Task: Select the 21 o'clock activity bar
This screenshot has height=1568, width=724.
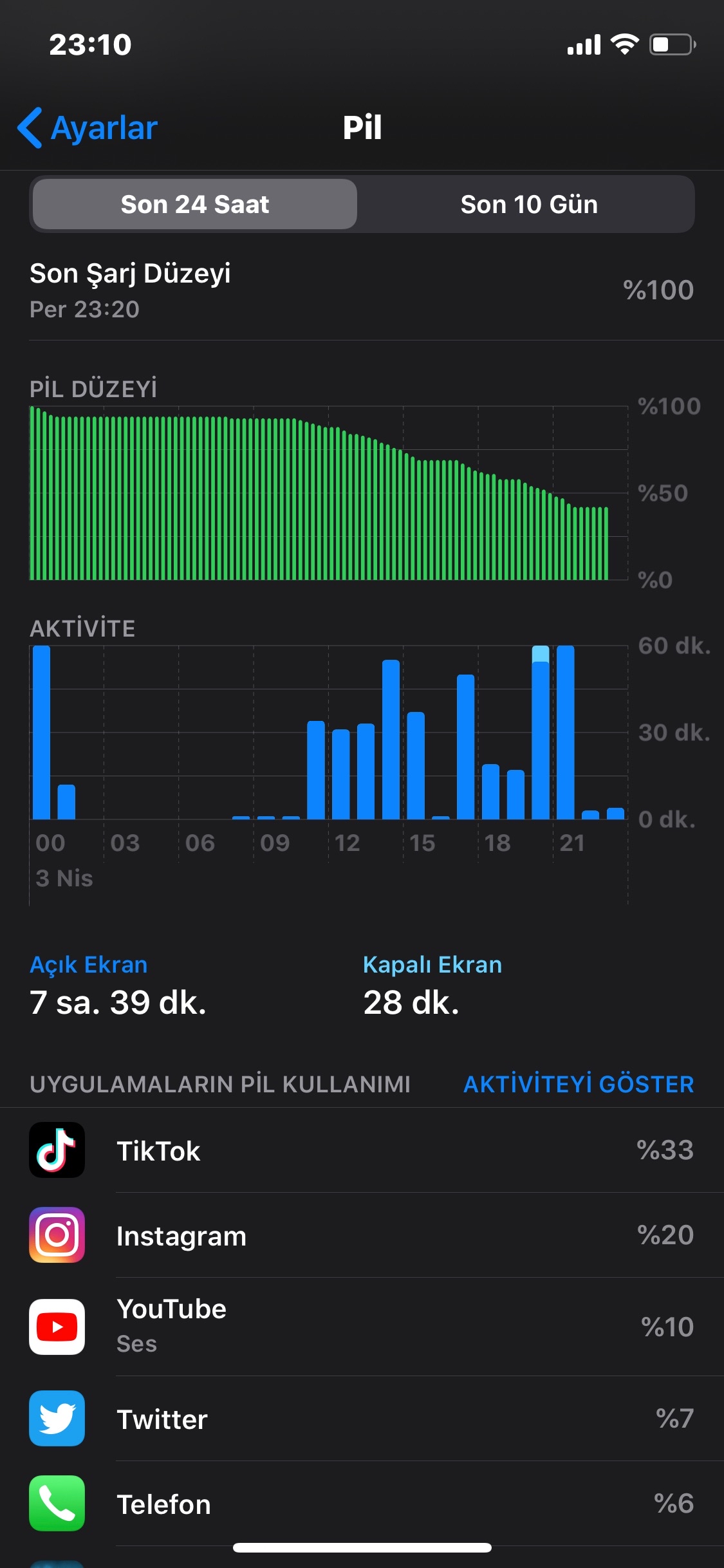Action: [x=565, y=733]
